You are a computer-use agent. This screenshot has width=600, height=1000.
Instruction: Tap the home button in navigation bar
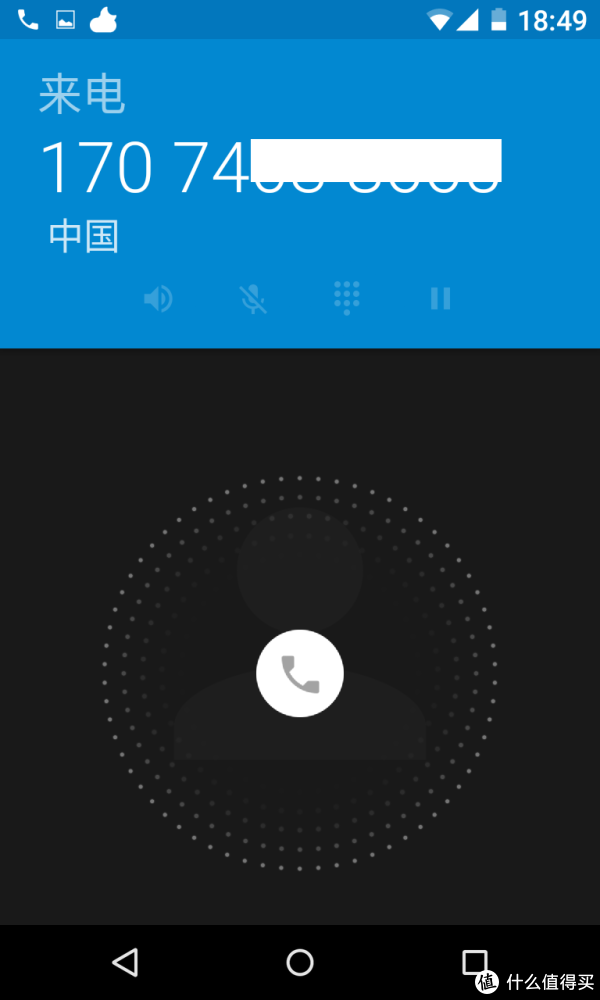[300, 962]
